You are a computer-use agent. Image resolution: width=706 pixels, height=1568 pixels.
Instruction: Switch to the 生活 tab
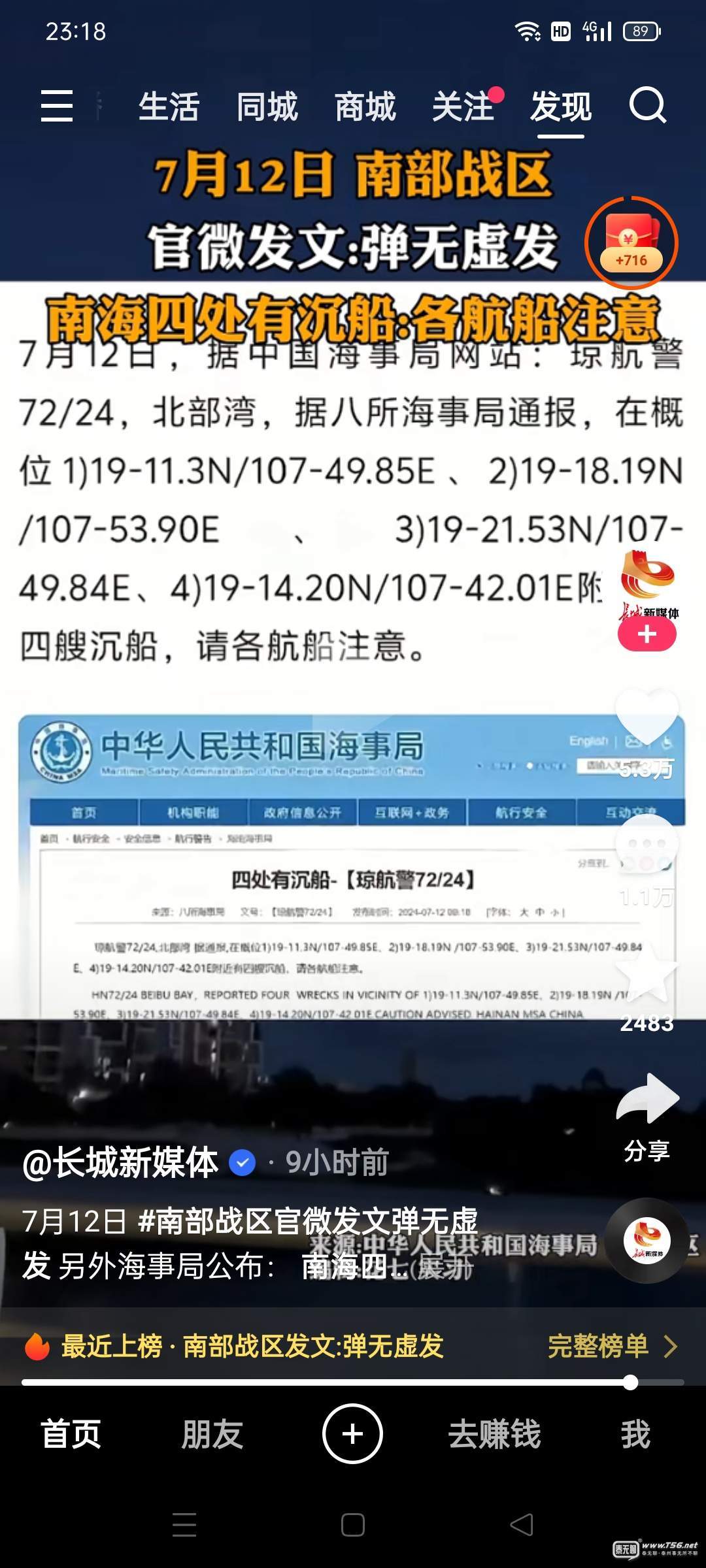click(169, 106)
